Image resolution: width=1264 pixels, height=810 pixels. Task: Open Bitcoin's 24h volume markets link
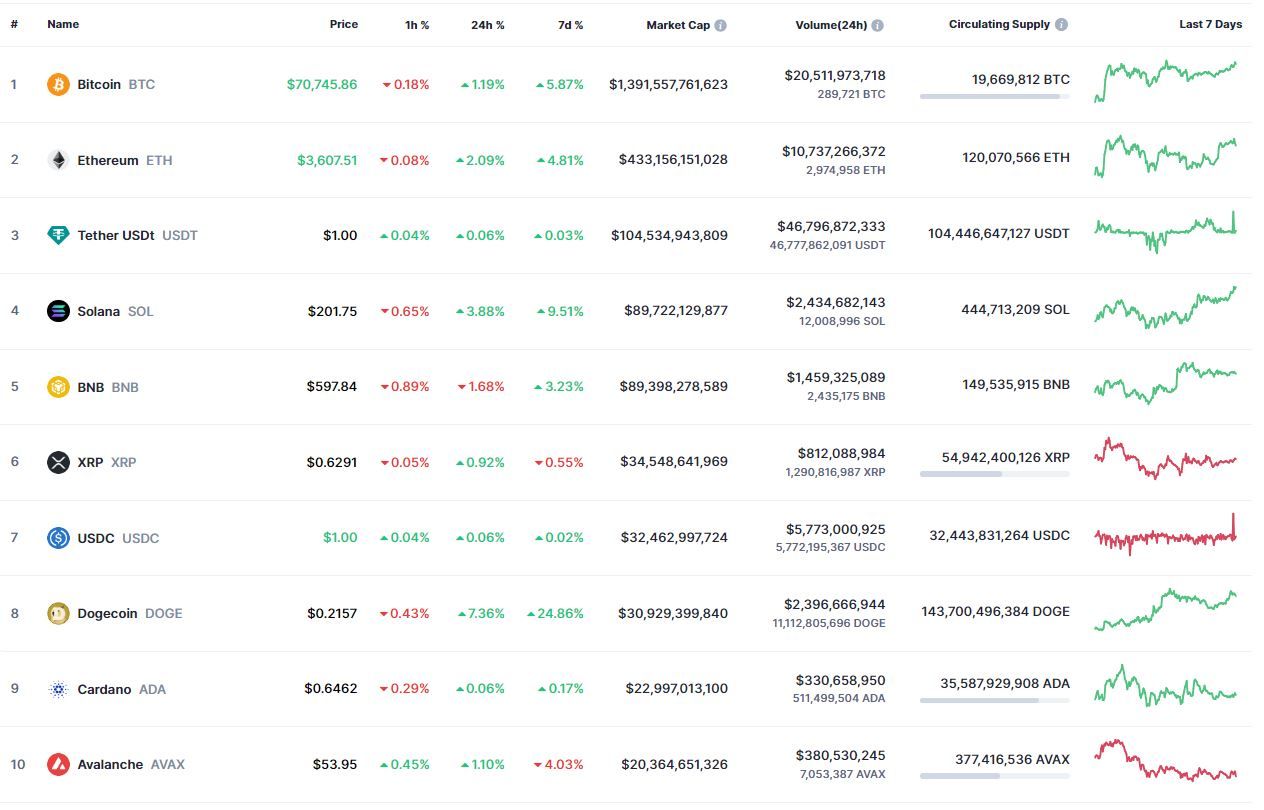[x=835, y=76]
